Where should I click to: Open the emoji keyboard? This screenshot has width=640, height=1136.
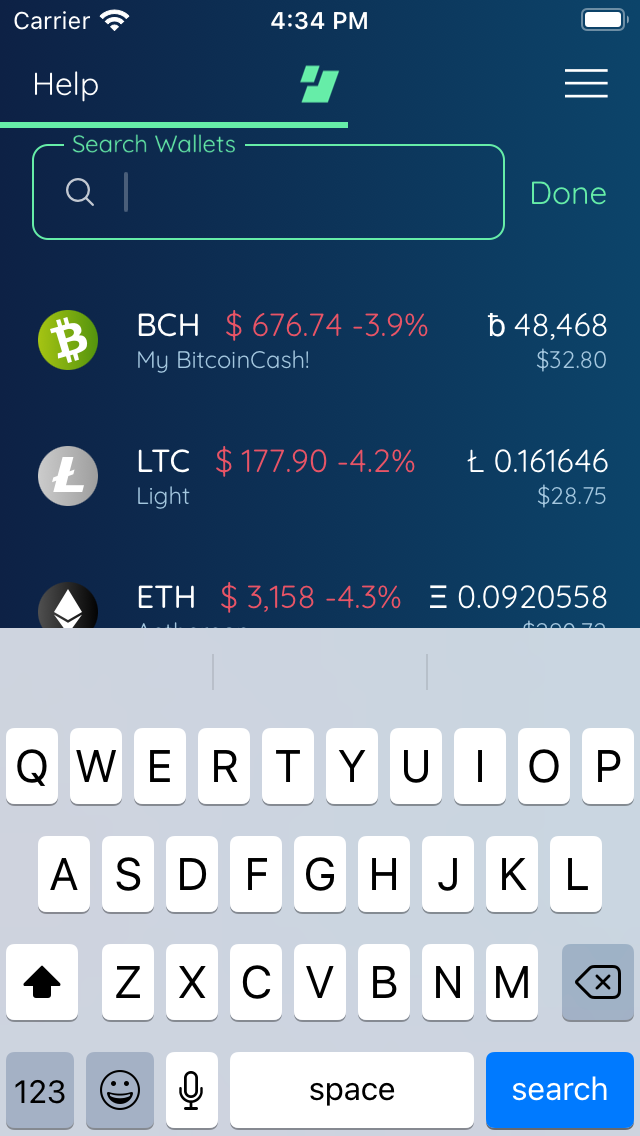click(x=120, y=1089)
